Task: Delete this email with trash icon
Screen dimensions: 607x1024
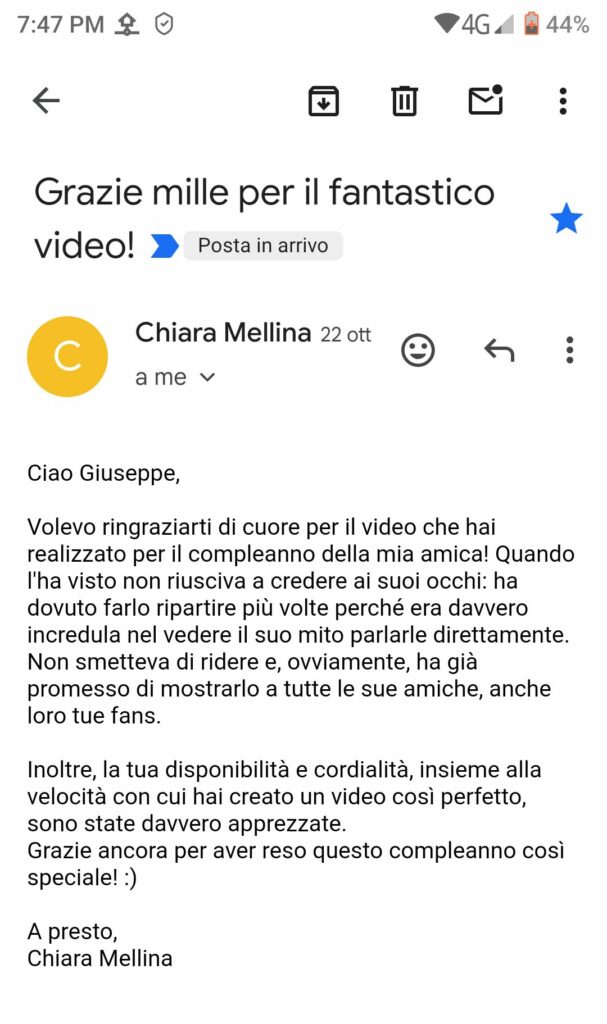Action: tap(404, 101)
